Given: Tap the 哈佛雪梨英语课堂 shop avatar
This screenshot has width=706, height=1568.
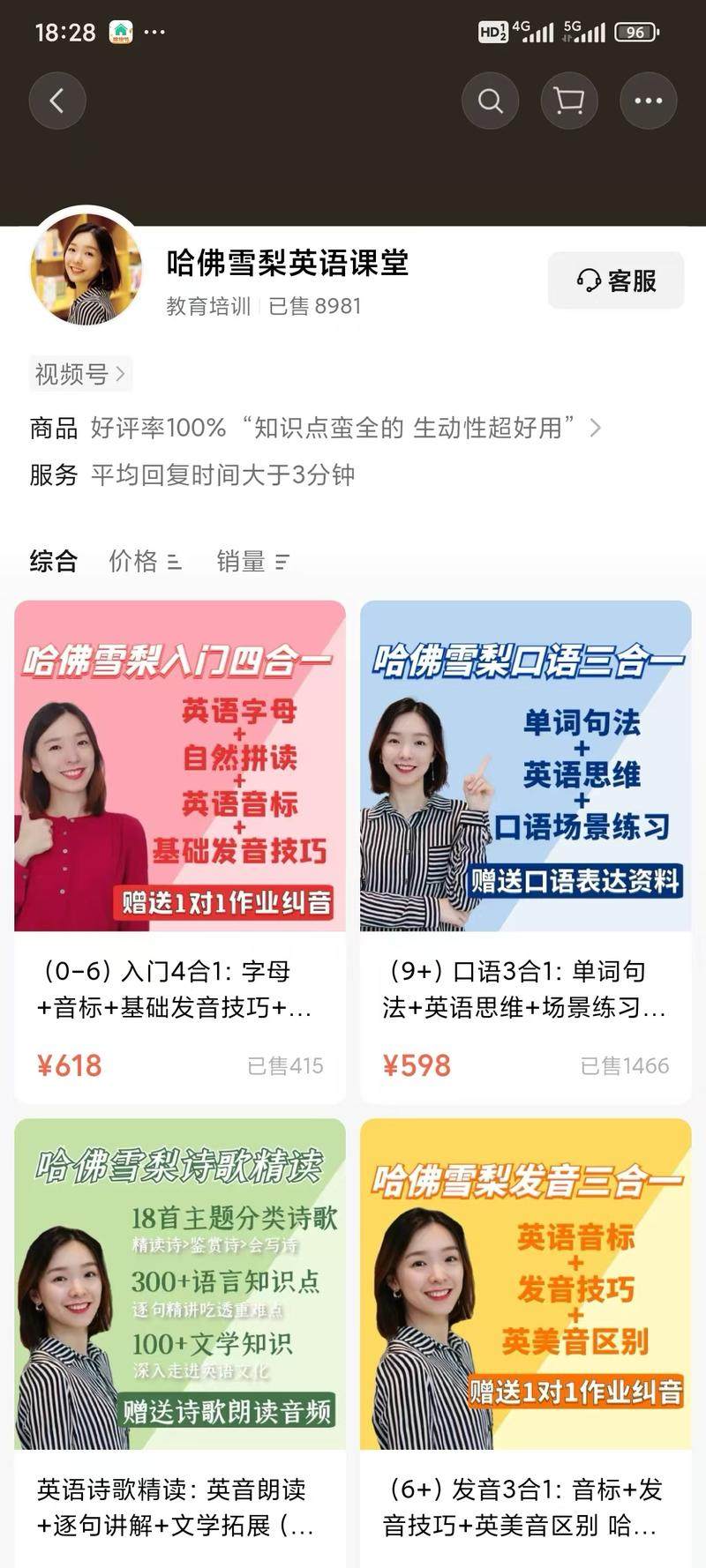Looking at the screenshot, I should pyautogui.click(x=86, y=267).
